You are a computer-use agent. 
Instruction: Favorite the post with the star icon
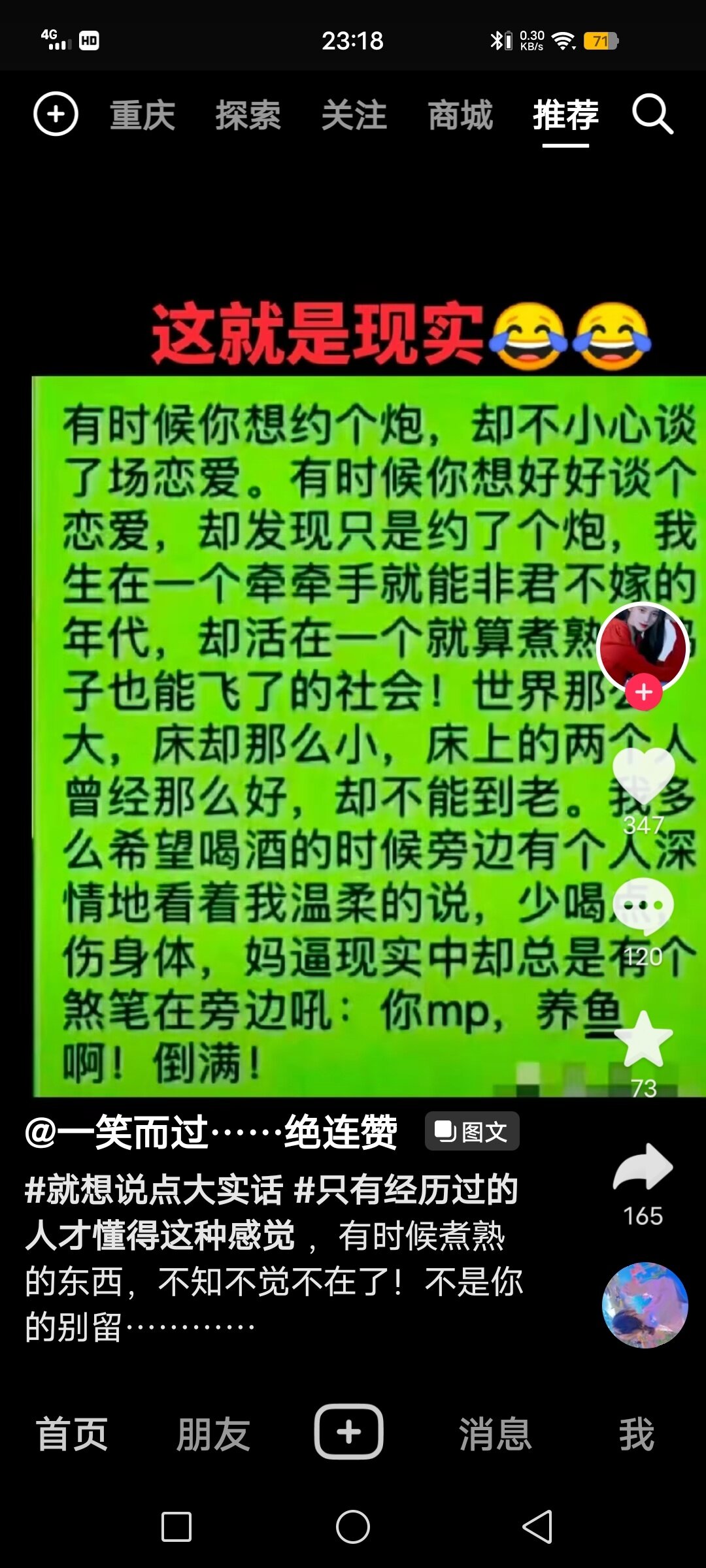pos(643,1040)
